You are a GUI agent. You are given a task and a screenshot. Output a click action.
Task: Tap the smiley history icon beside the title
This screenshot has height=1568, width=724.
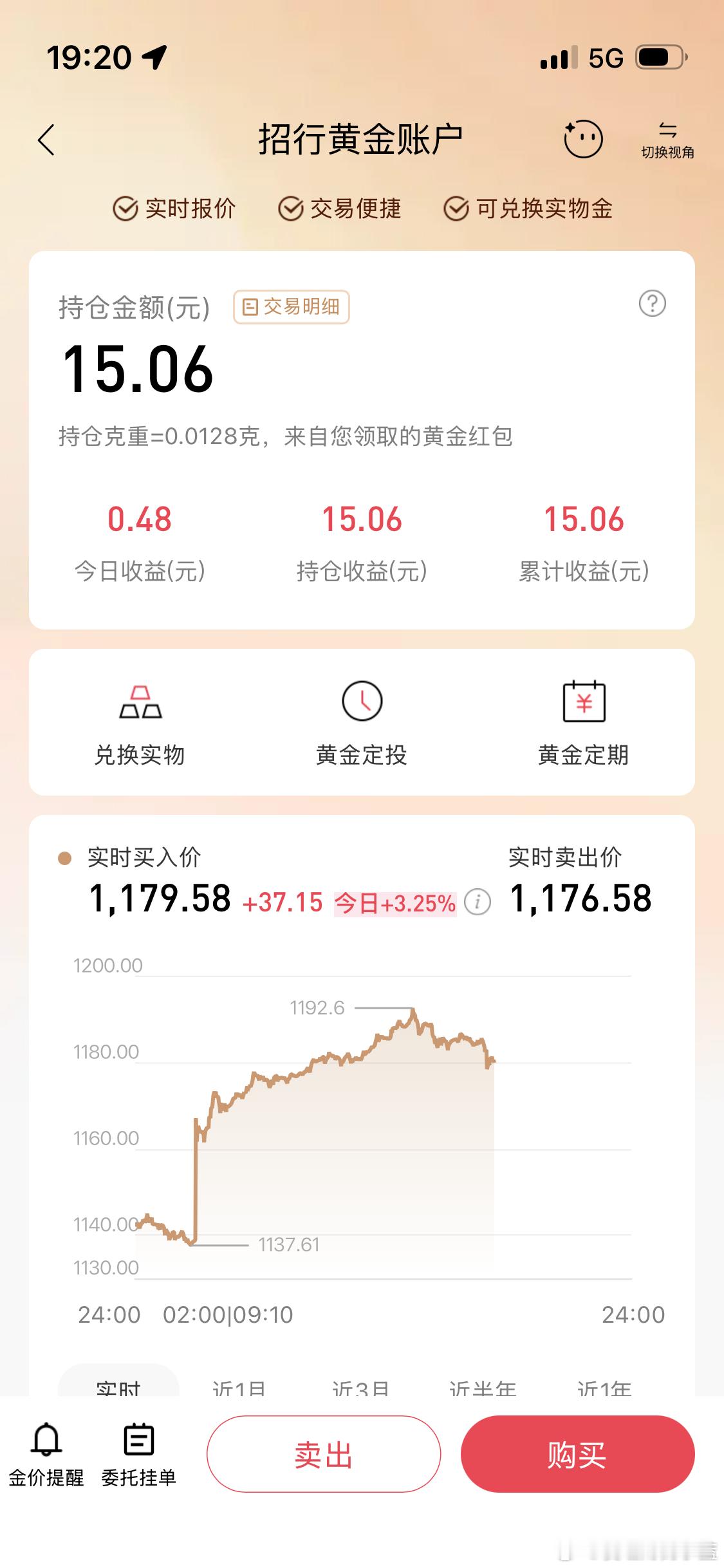(582, 138)
